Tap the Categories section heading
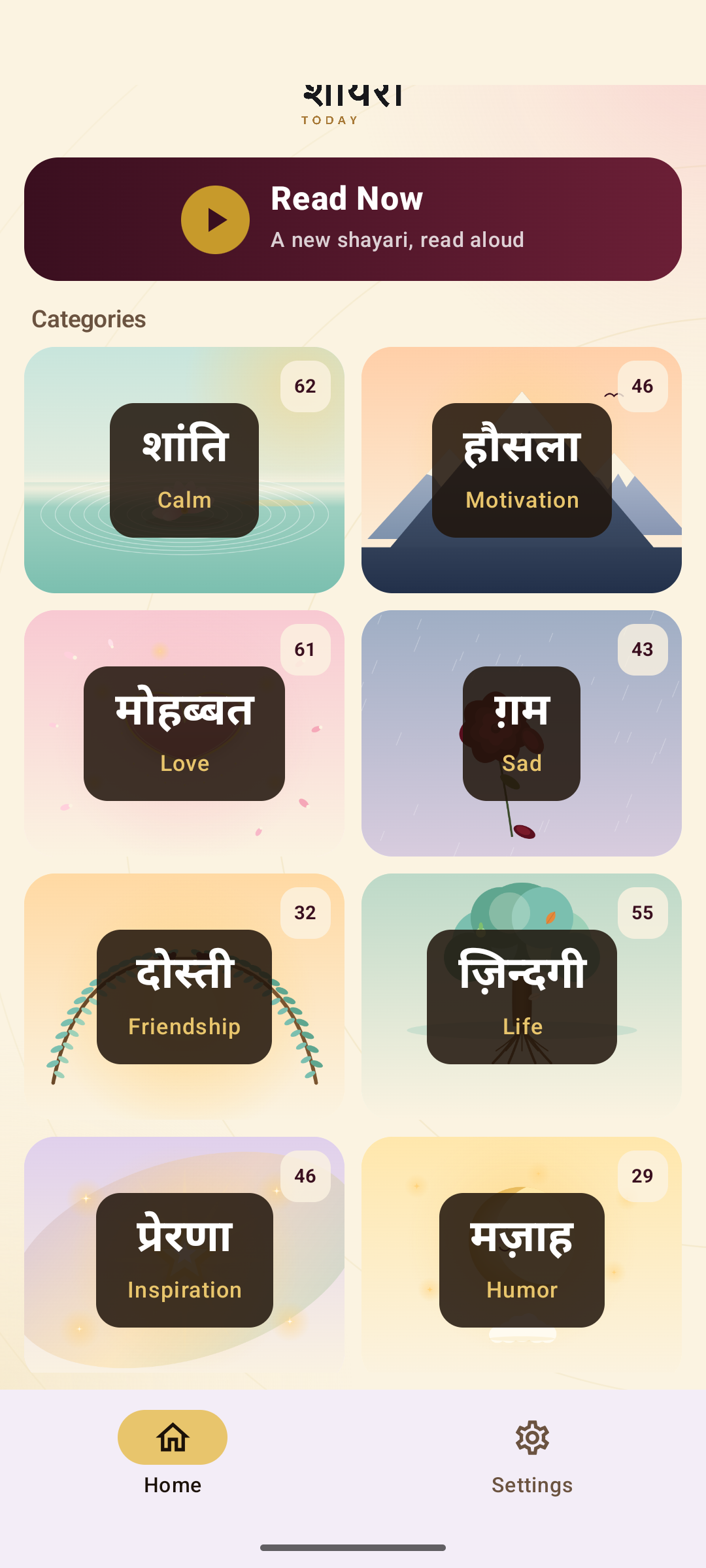Image resolution: width=706 pixels, height=1568 pixels. (89, 319)
